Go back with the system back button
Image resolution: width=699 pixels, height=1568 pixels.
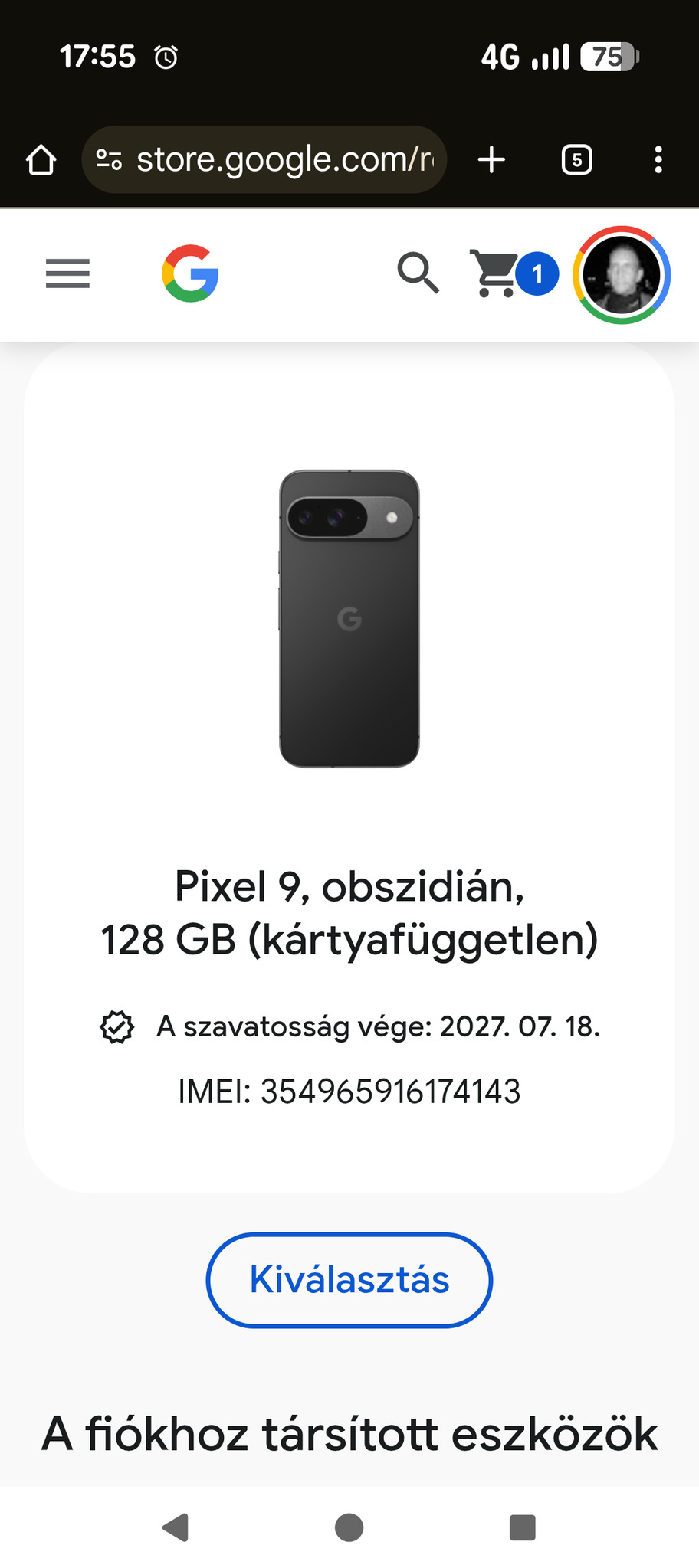click(176, 1527)
